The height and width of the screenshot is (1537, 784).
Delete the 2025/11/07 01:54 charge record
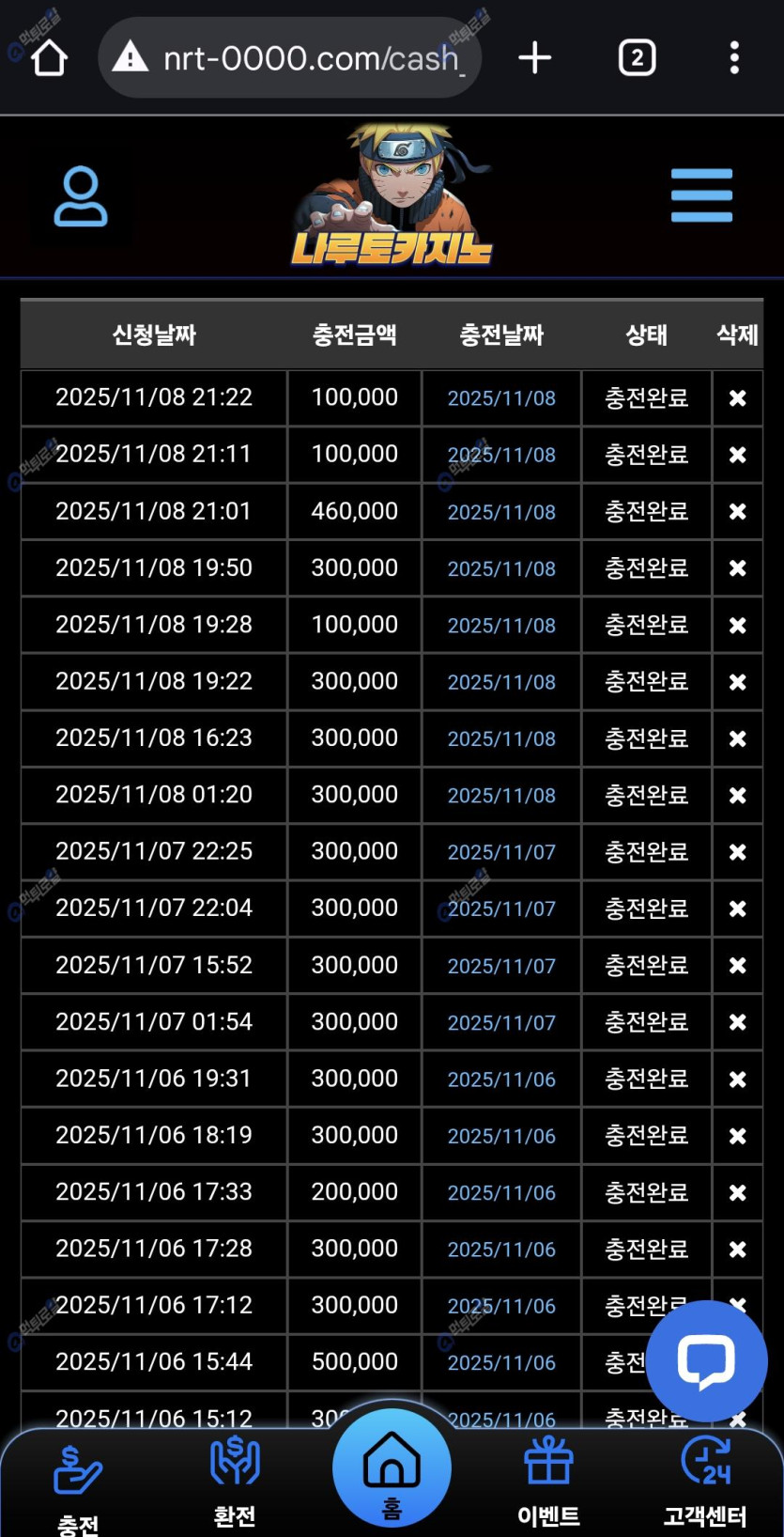[738, 1022]
